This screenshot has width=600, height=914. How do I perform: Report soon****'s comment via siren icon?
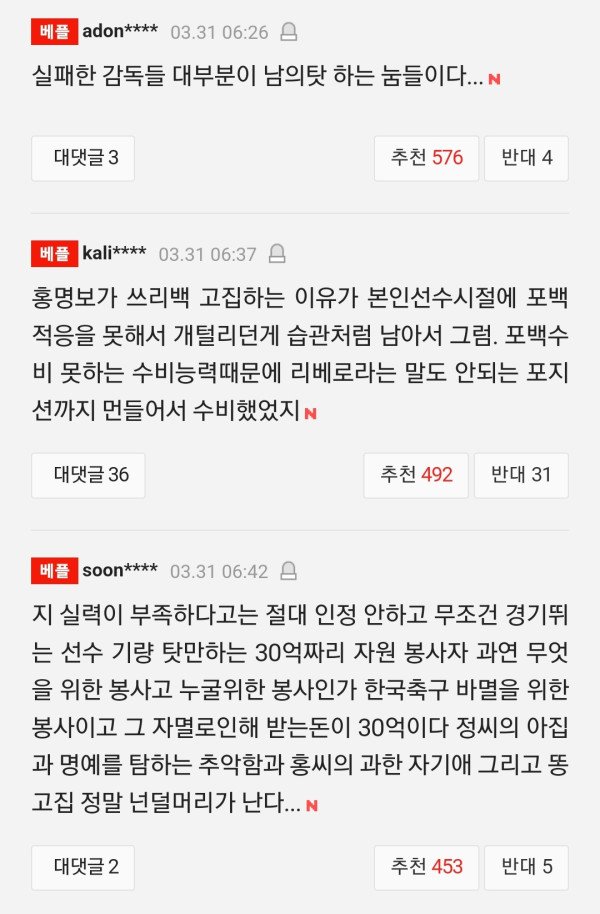pos(289,571)
